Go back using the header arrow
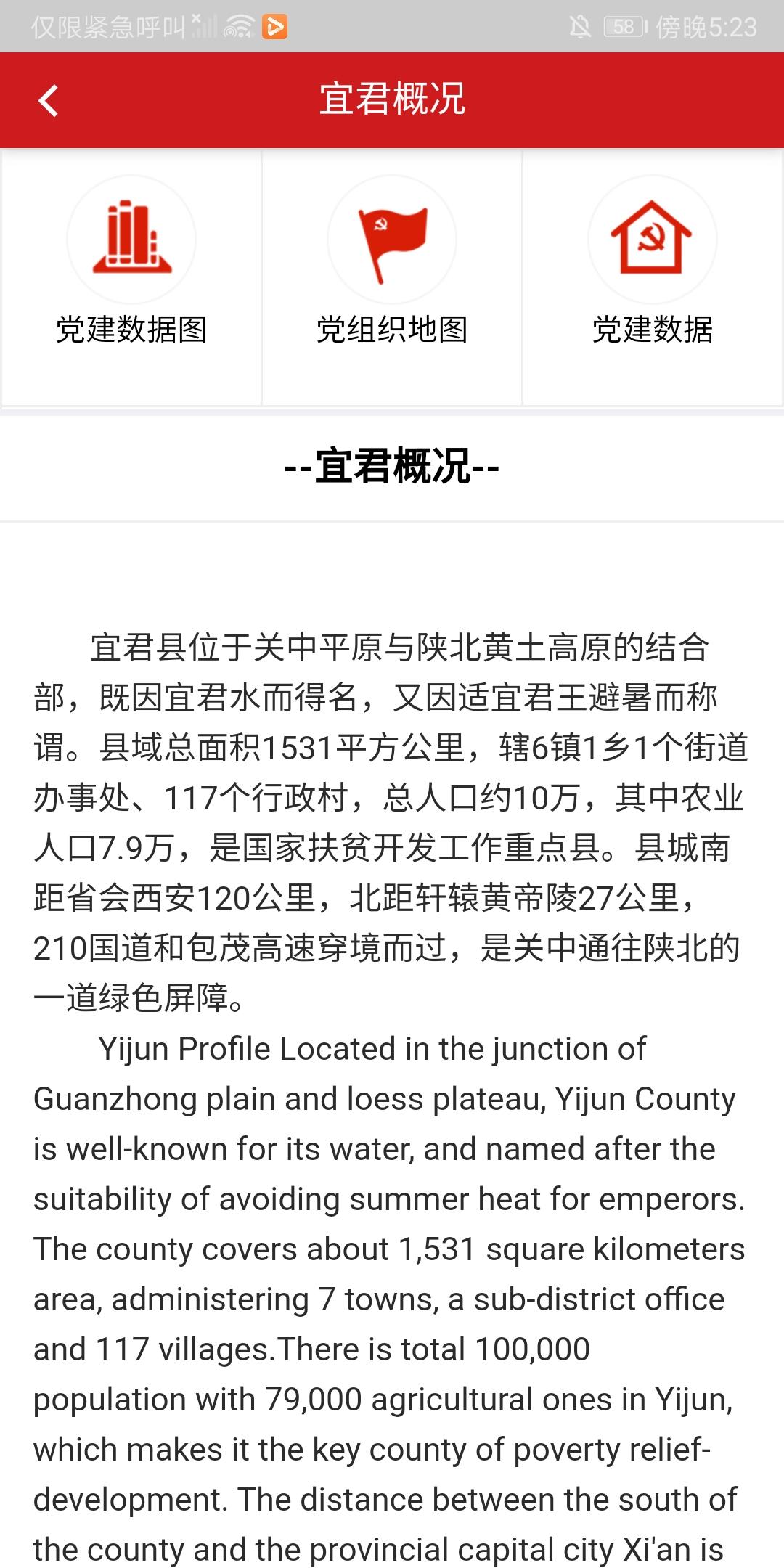This screenshot has height=1568, width=784. pos(48,100)
